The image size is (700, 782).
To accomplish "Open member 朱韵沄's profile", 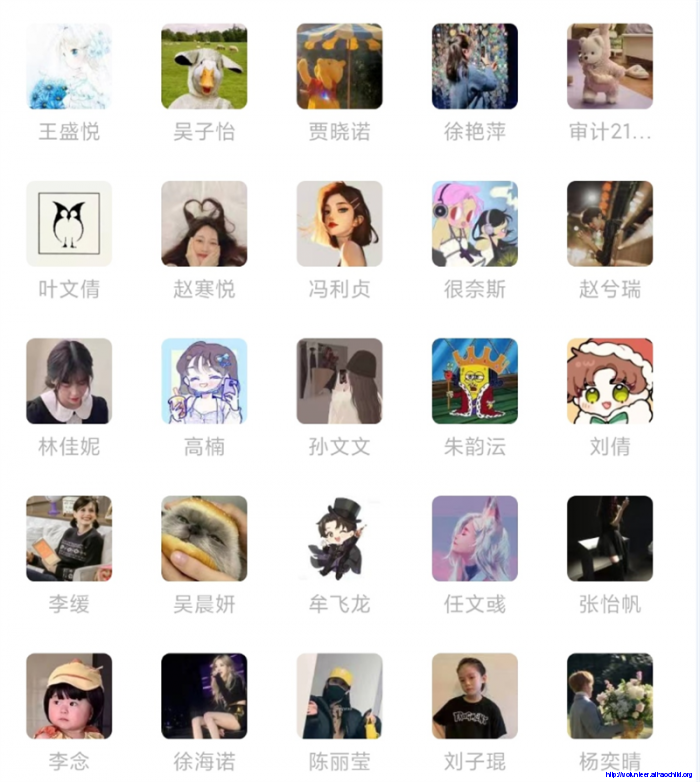I will (474, 381).
